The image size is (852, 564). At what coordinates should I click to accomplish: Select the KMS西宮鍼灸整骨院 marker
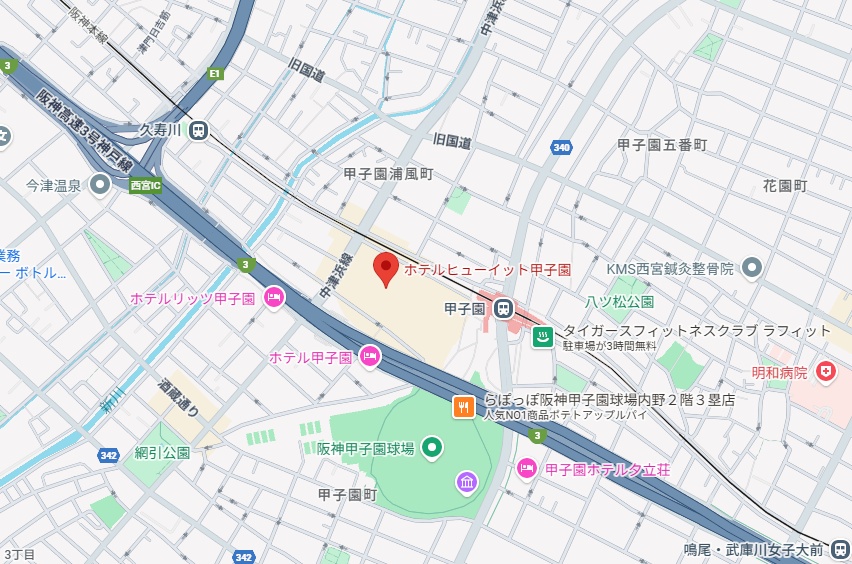(x=752, y=268)
